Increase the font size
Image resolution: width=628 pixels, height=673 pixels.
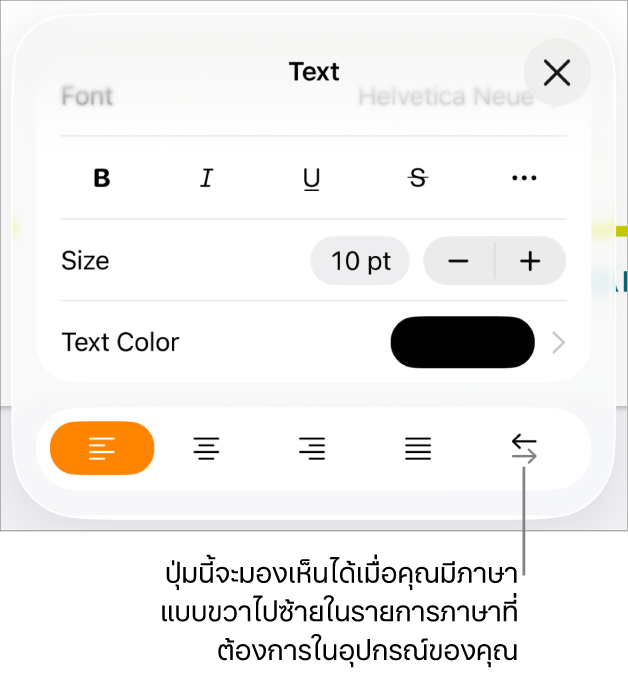(x=530, y=261)
